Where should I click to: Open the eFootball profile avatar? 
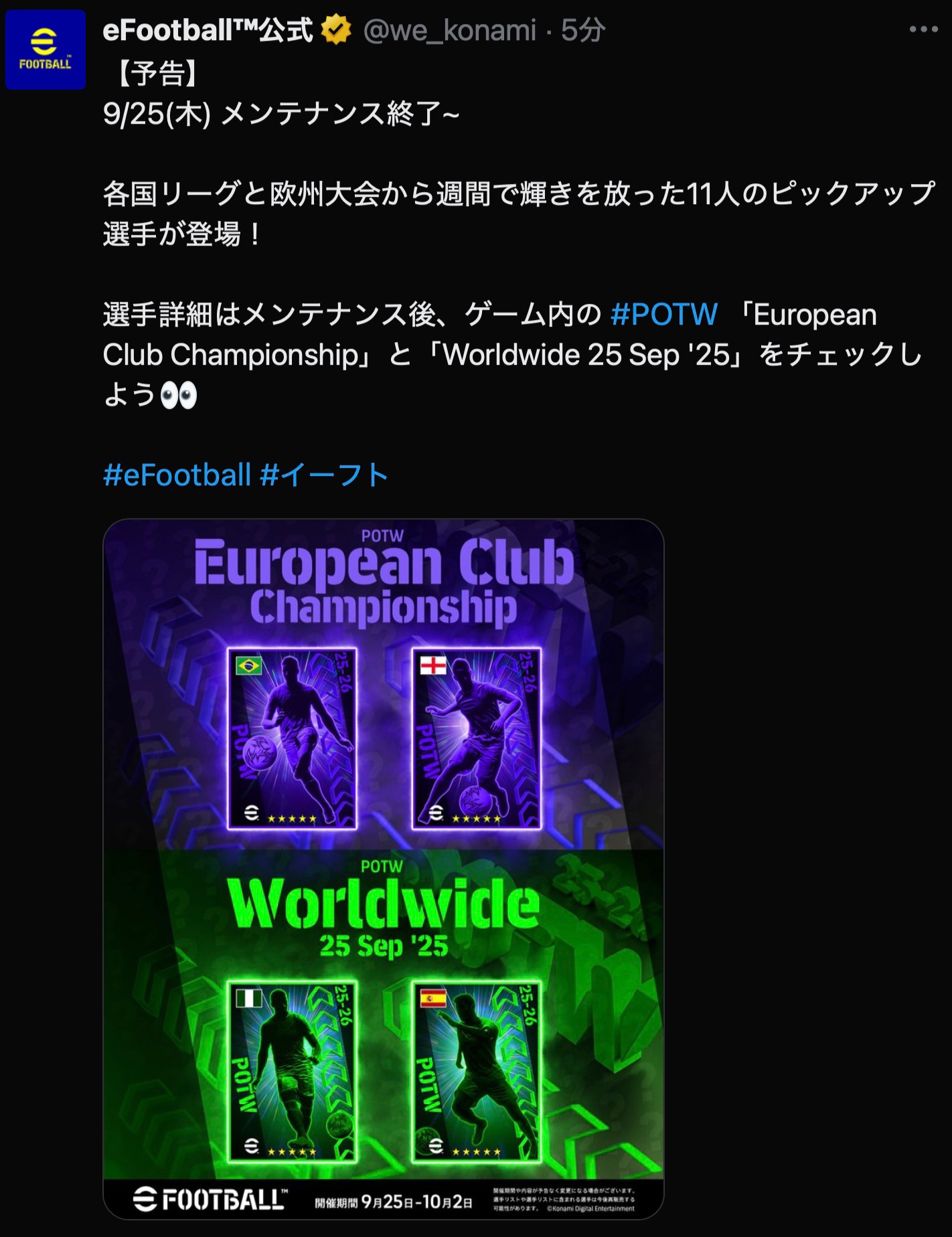click(x=46, y=50)
